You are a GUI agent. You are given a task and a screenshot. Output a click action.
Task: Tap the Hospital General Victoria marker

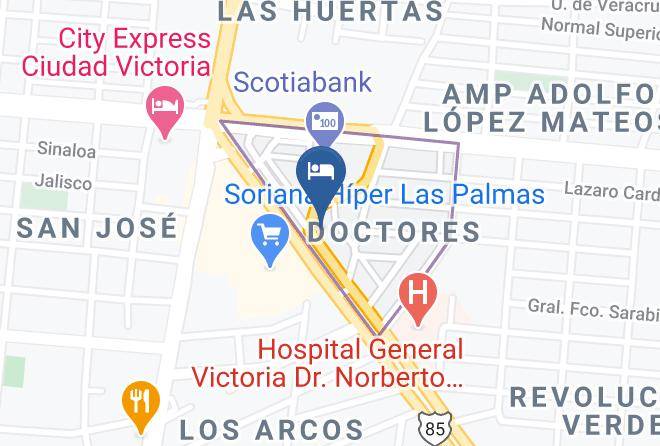pos(418,298)
